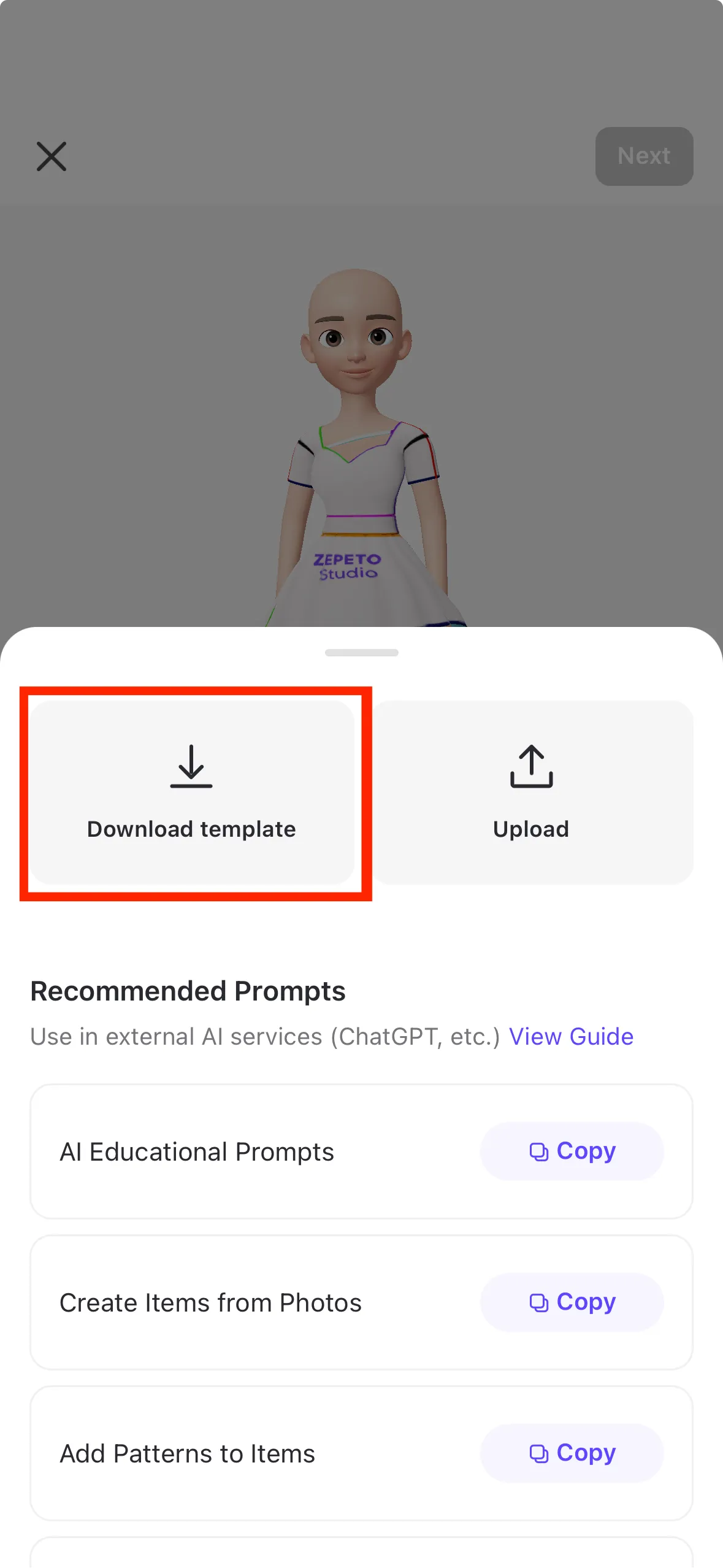The width and height of the screenshot is (723, 1568).
Task: Open the View Guide link
Action: (571, 1036)
